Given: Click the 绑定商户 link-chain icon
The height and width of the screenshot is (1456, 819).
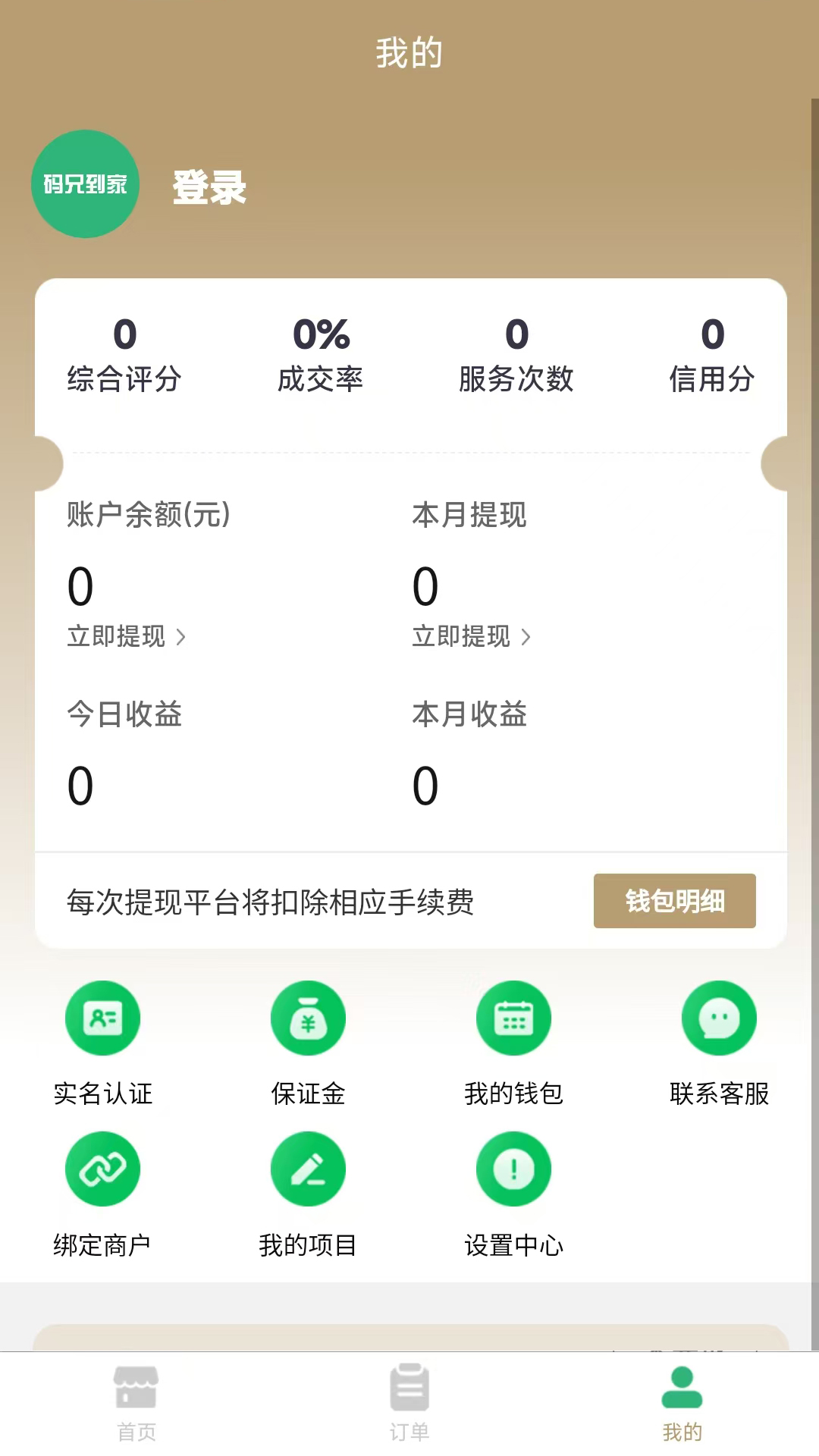Looking at the screenshot, I should click(x=102, y=1169).
